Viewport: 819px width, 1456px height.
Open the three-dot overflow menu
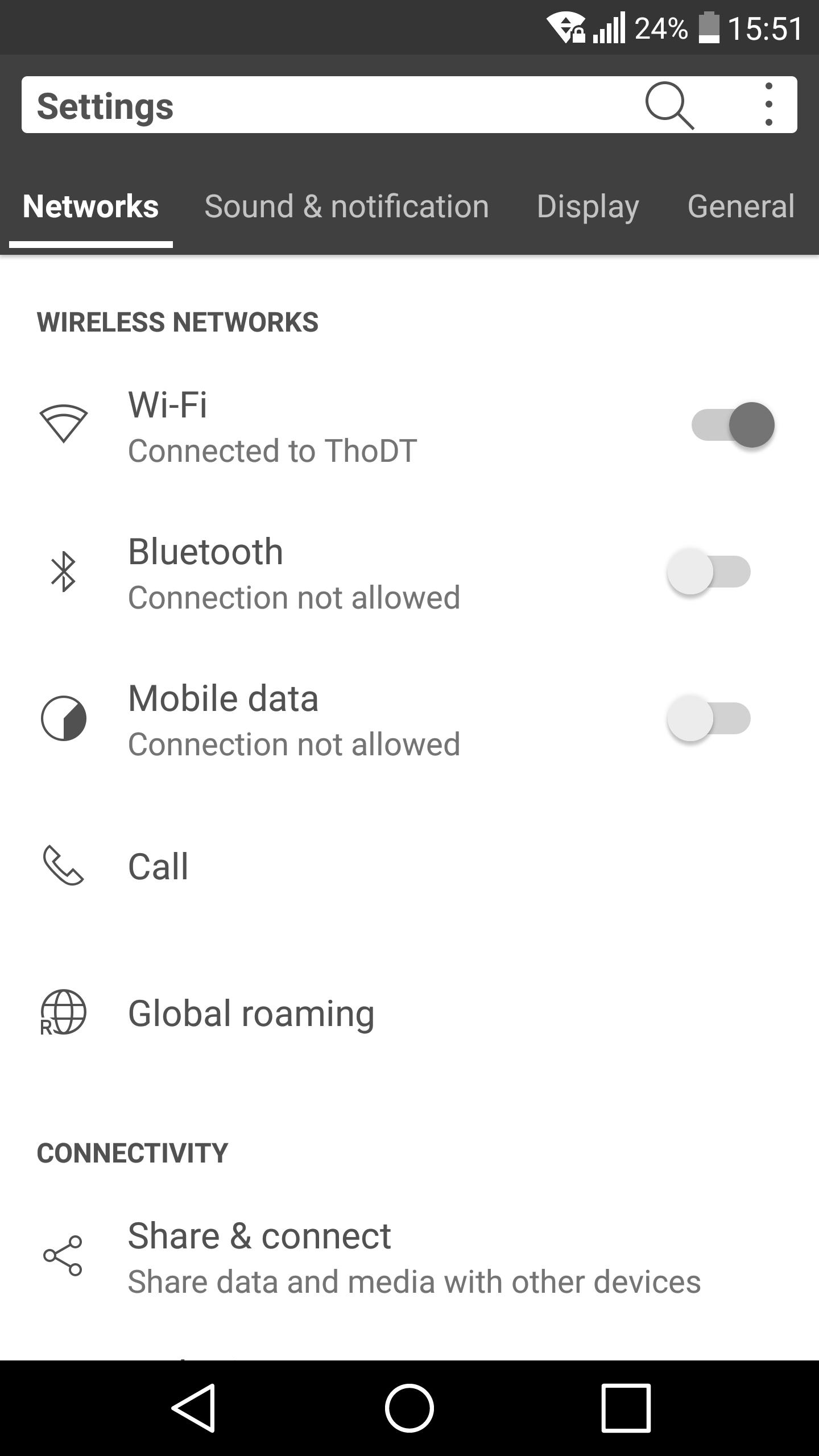click(x=768, y=105)
